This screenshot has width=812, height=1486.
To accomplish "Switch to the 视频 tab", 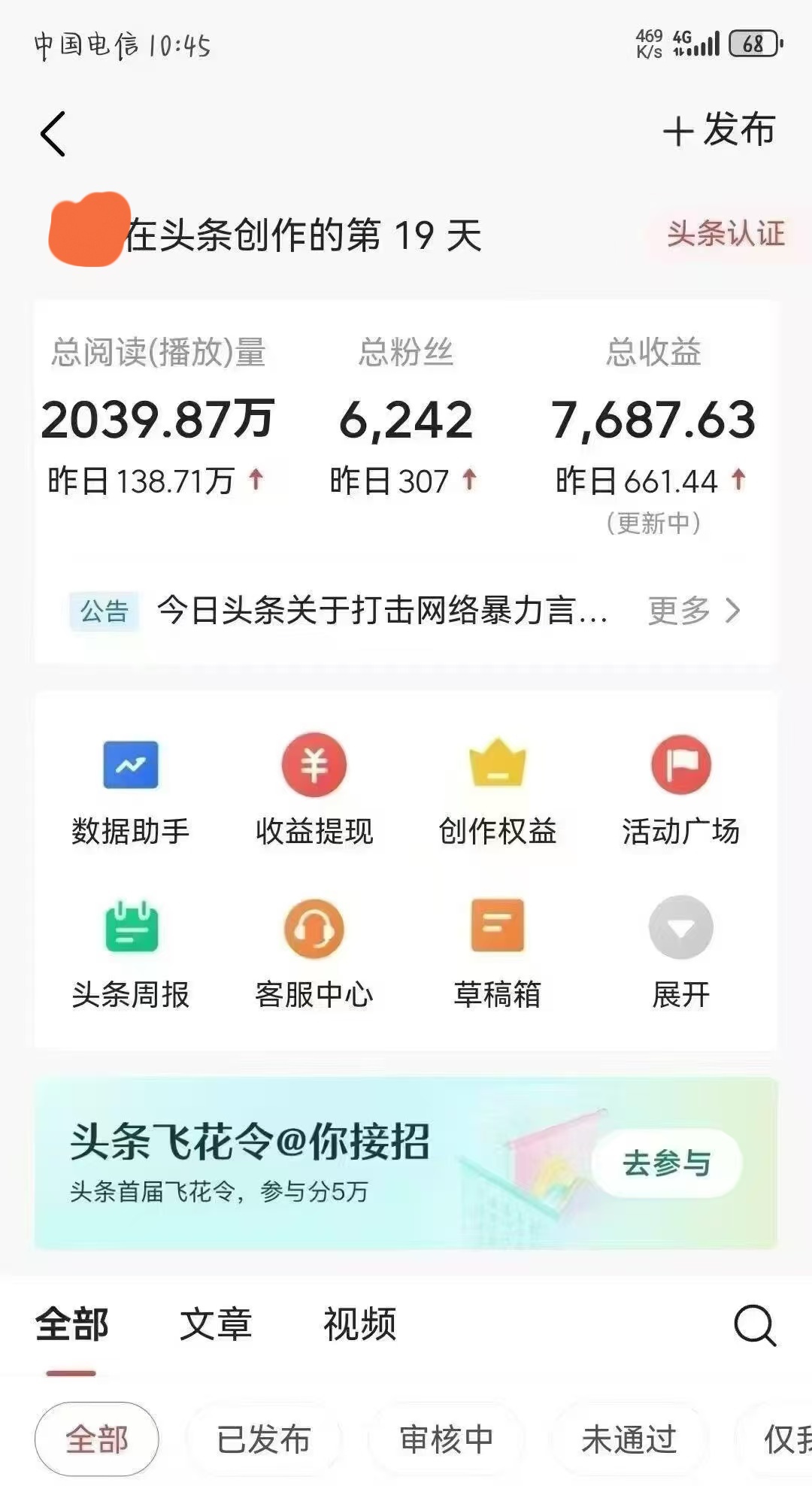I will coord(359,1324).
